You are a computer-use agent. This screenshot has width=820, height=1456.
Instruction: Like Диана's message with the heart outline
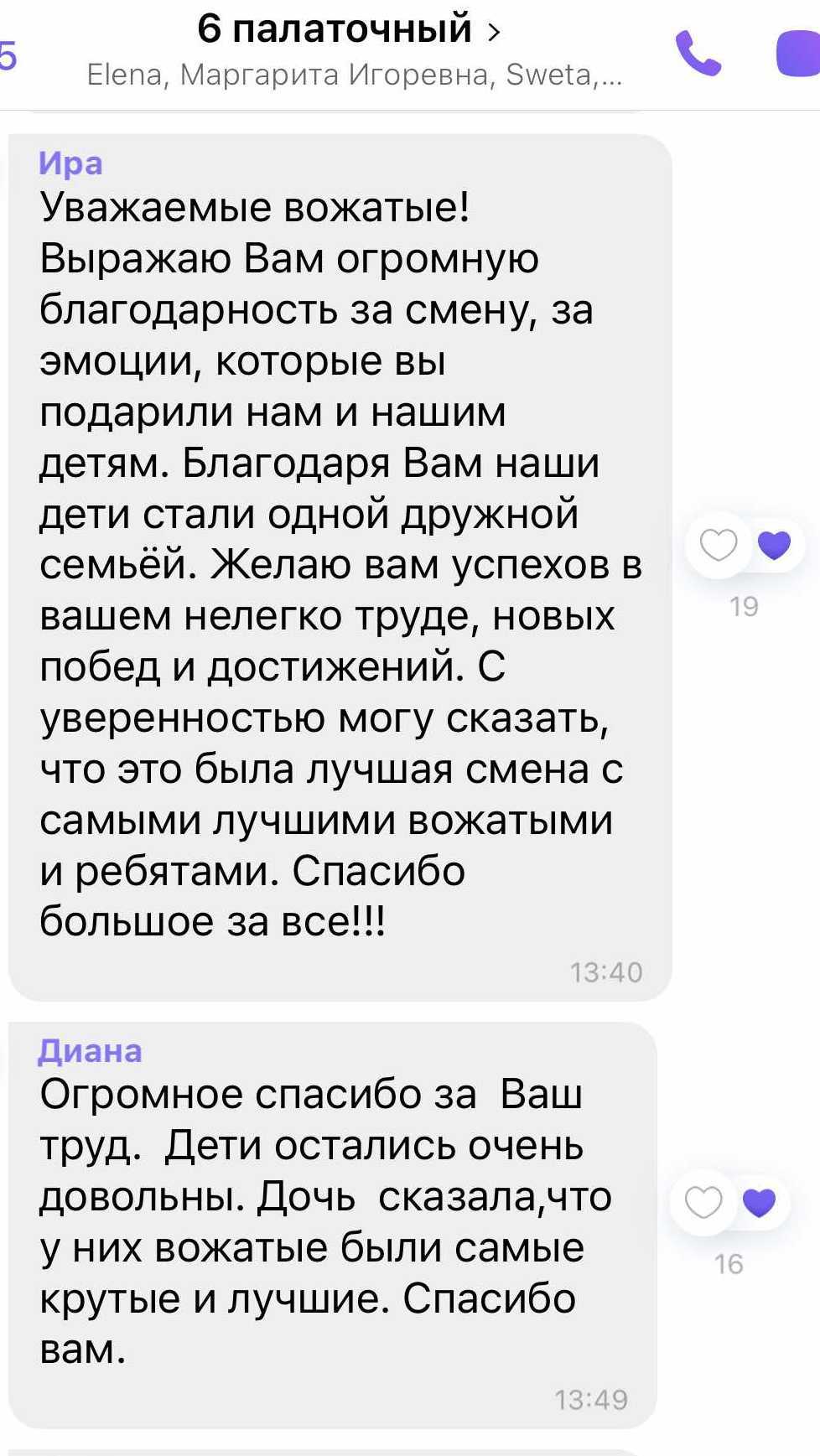[703, 1203]
